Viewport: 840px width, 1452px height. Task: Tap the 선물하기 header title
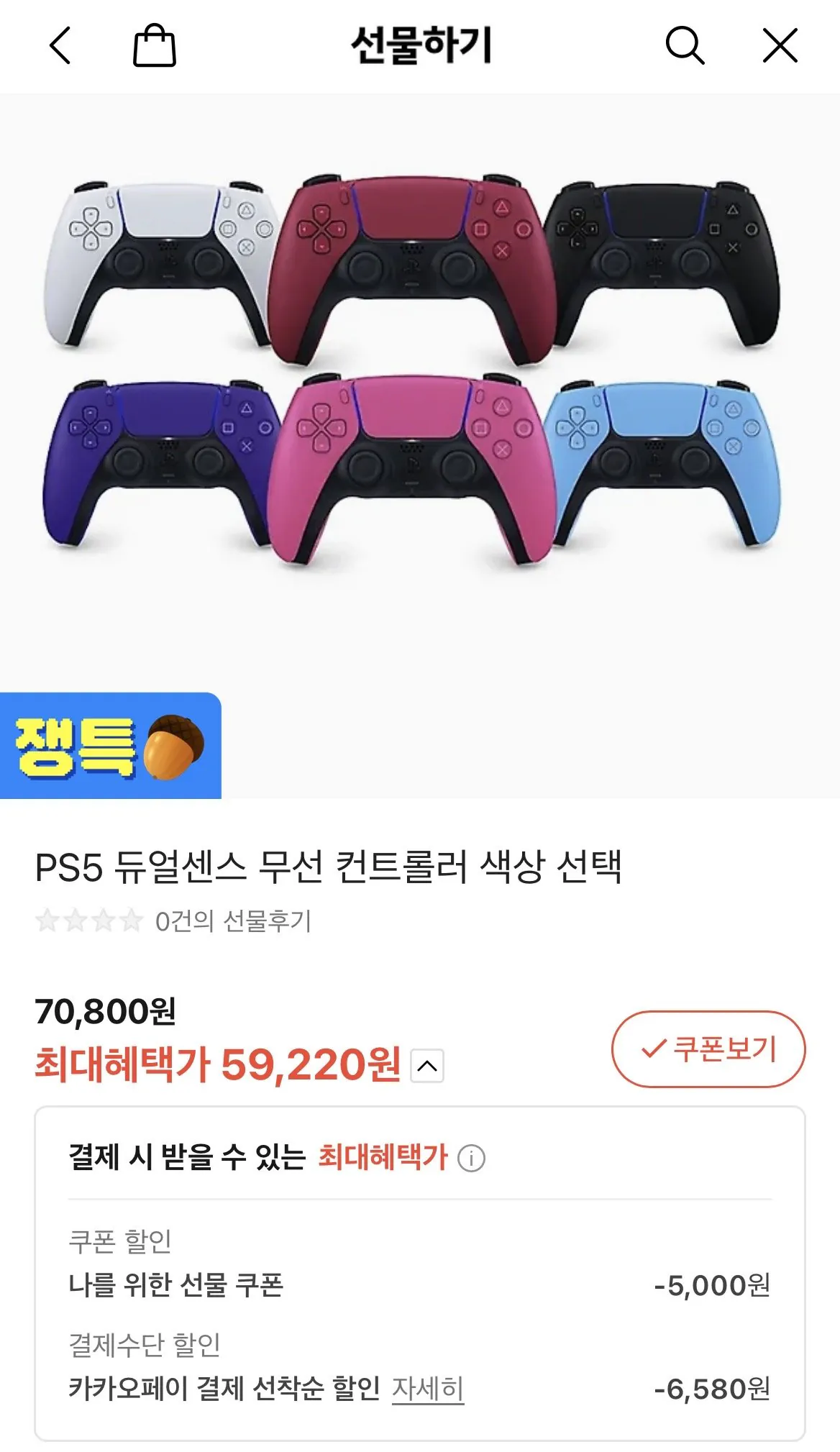pos(420,45)
